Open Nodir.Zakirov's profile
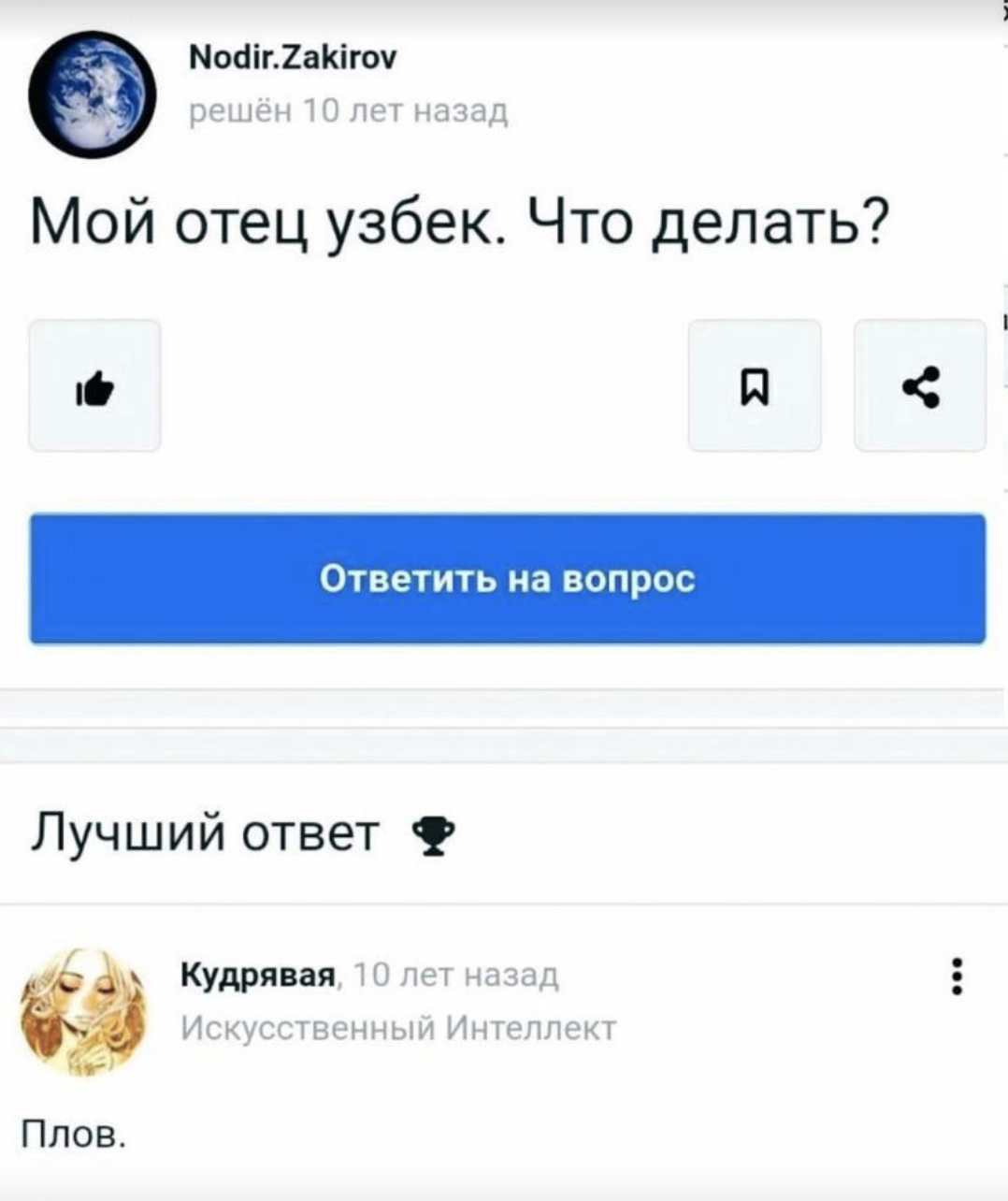 pyautogui.click(x=293, y=60)
